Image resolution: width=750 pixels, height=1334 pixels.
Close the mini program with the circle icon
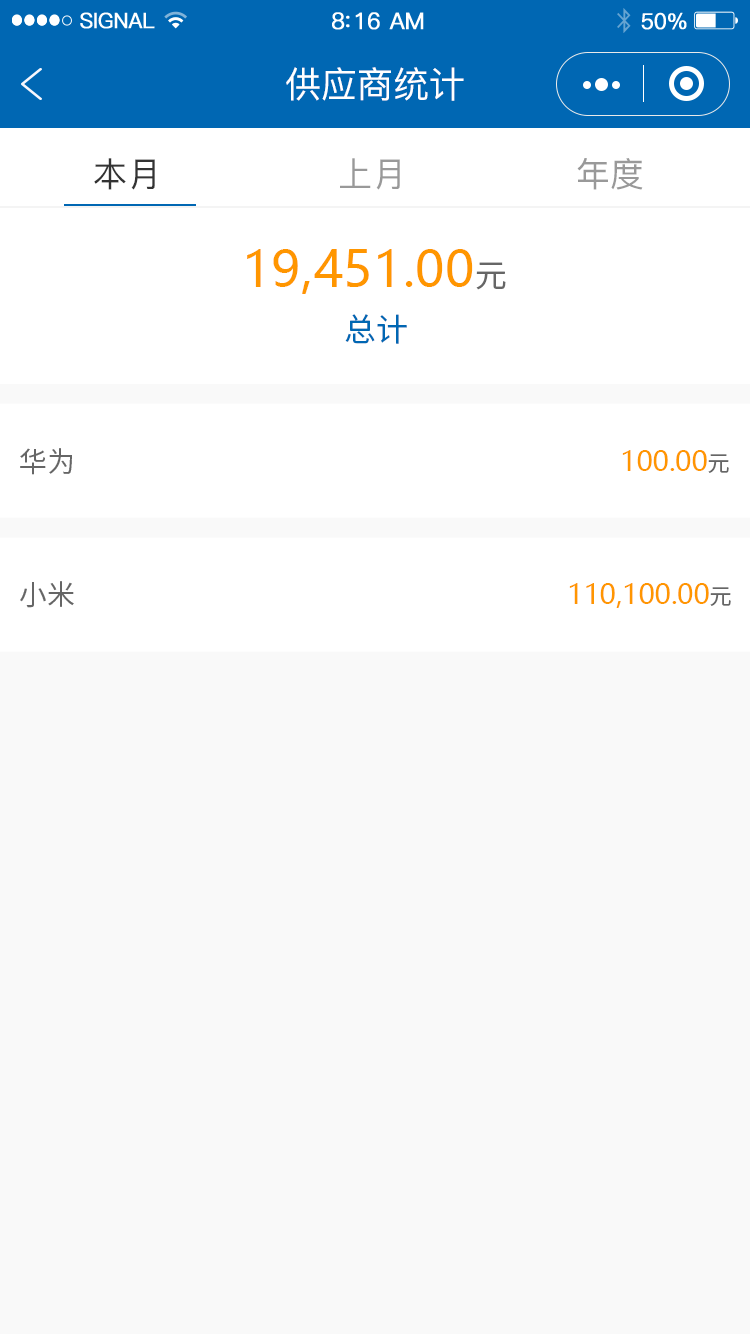(686, 84)
